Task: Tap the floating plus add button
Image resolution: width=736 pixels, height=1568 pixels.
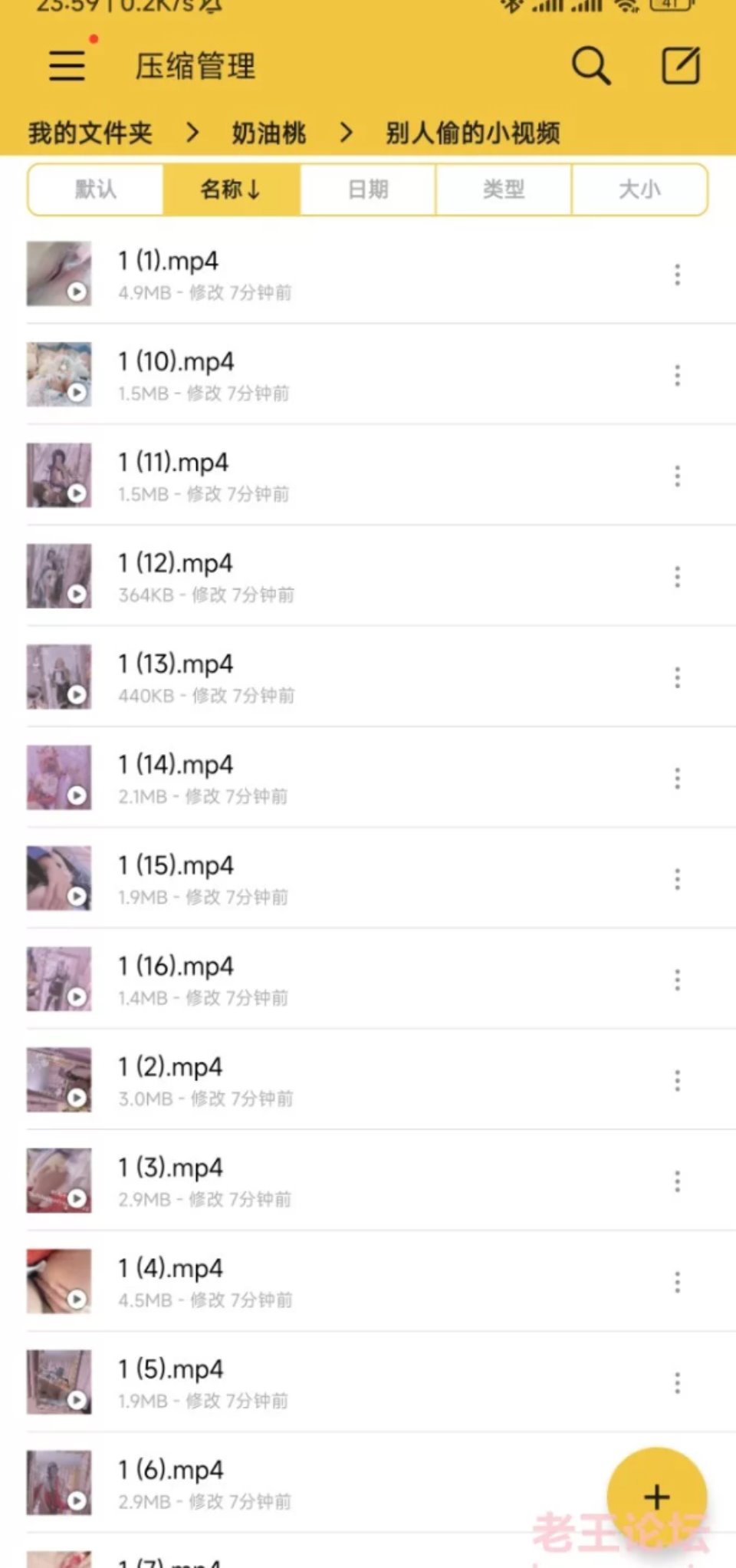Action: pos(656,1497)
